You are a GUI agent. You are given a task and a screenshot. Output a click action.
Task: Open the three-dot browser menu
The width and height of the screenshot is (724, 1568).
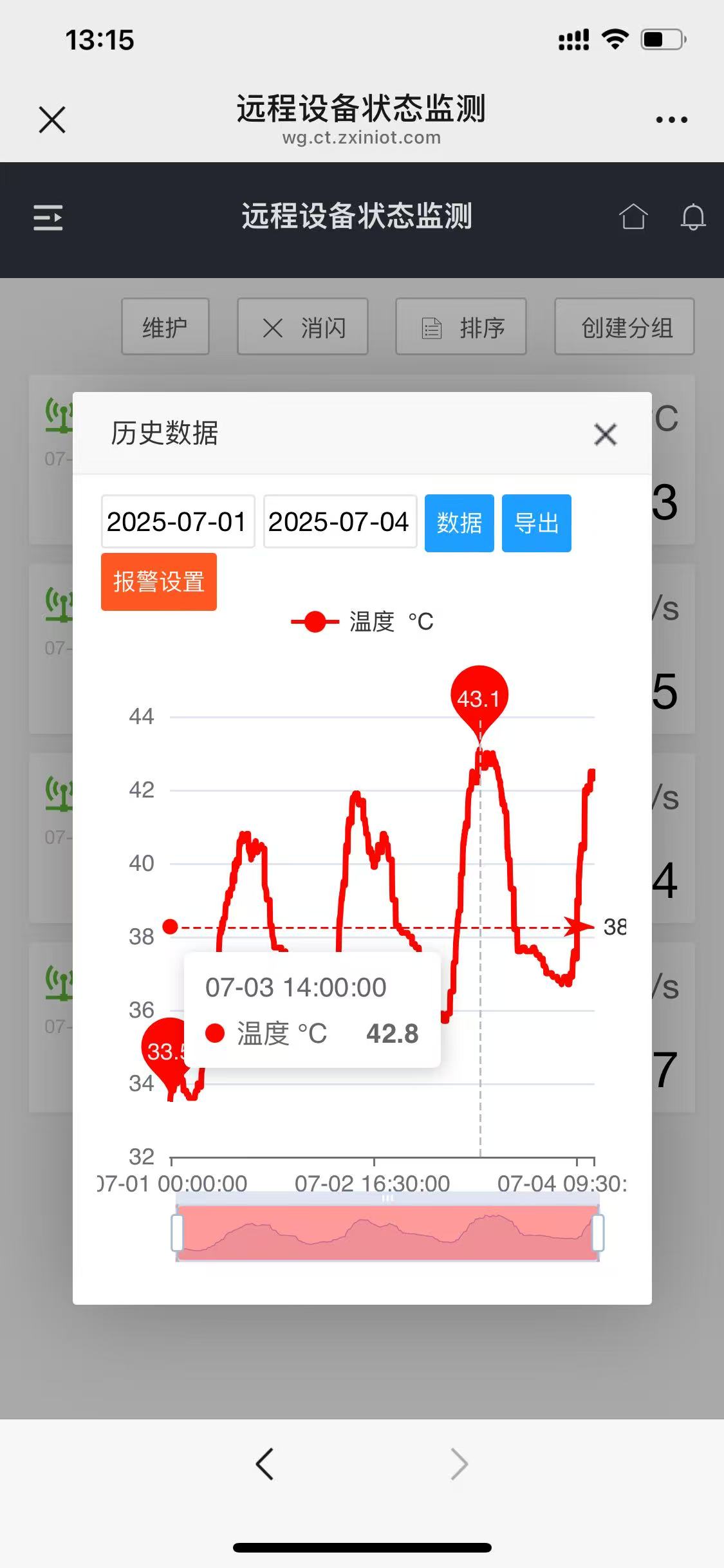671,120
